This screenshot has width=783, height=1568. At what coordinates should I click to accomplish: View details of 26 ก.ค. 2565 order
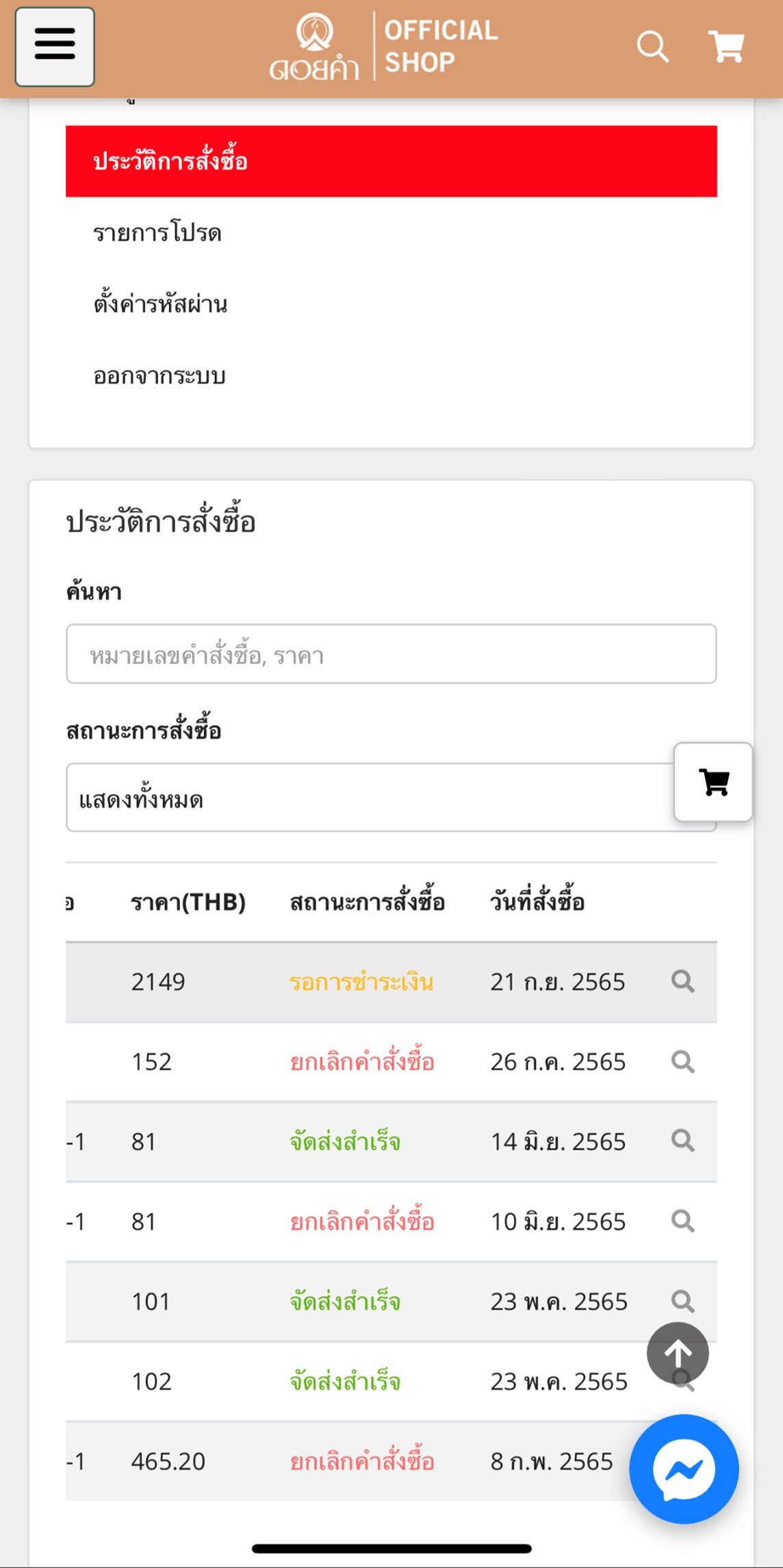click(682, 1061)
